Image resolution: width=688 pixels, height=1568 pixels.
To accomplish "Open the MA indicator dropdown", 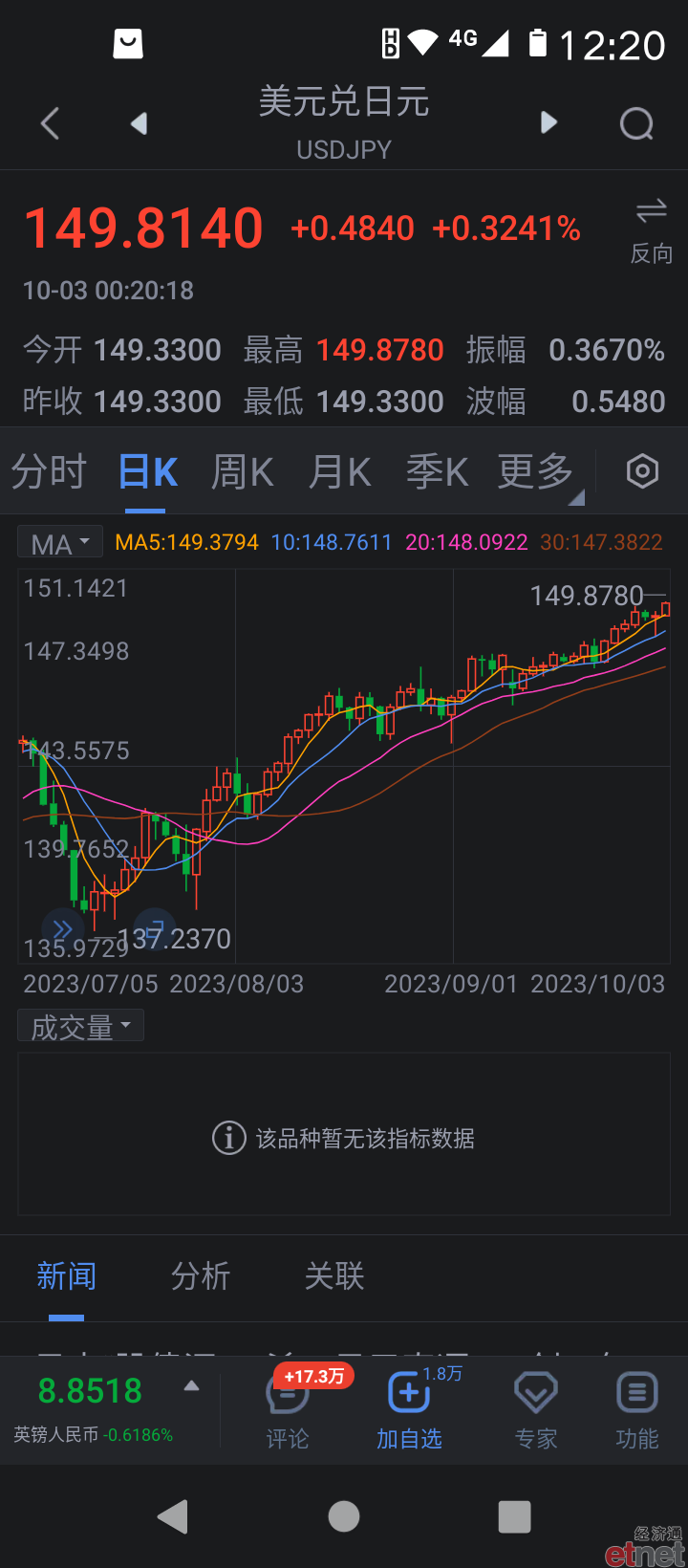I will (x=60, y=543).
